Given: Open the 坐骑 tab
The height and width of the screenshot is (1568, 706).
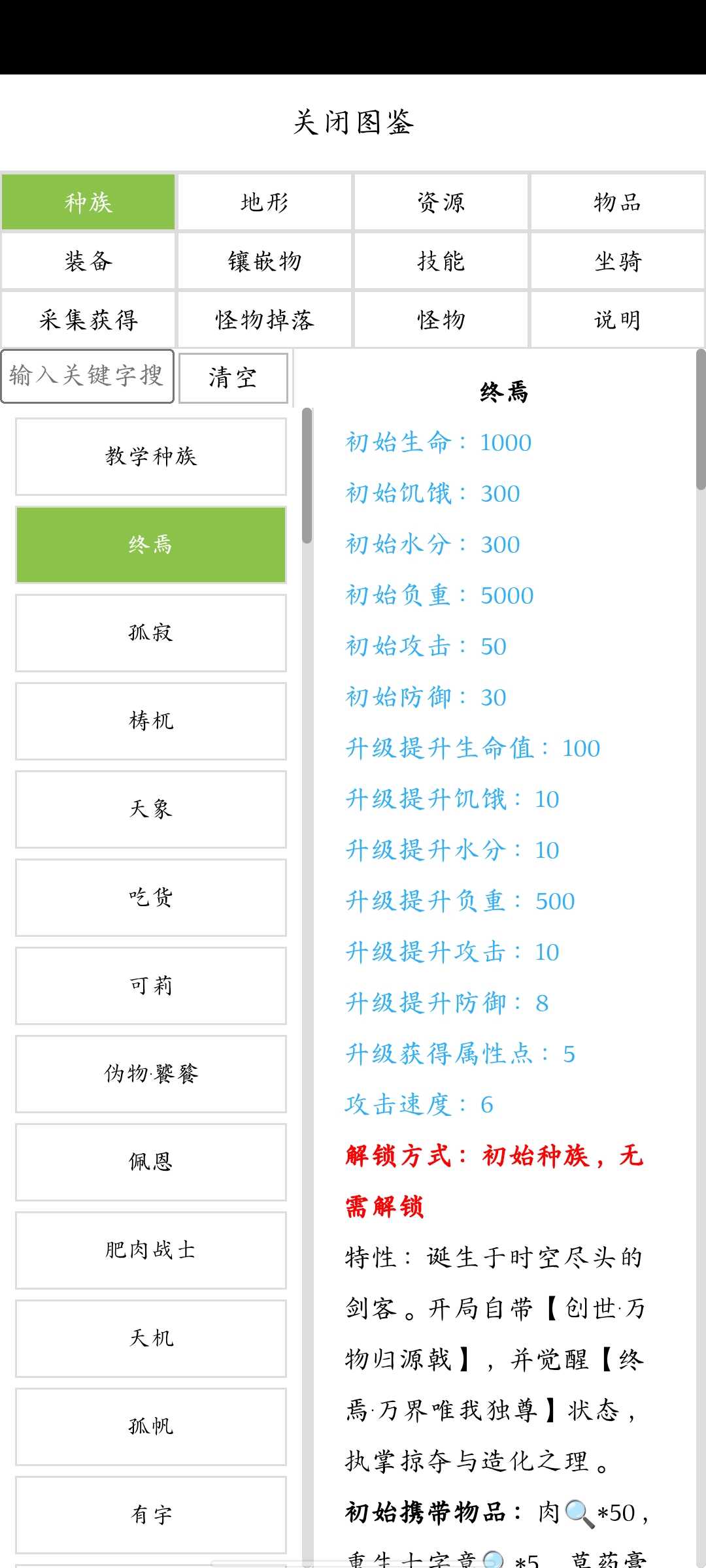Looking at the screenshot, I should pyautogui.click(x=618, y=261).
